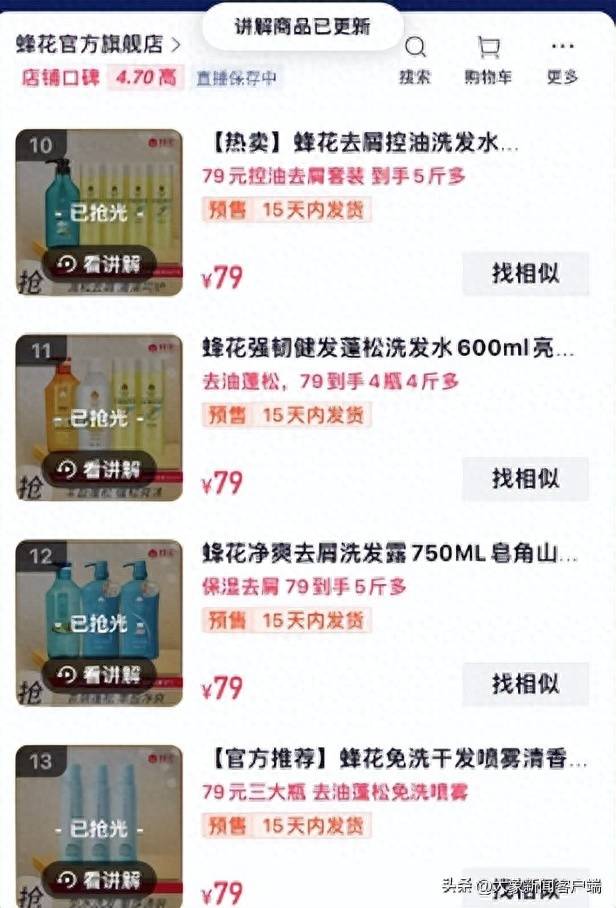Open product 蜂花强韧健发蓬松洗发水 600ml
This screenshot has width=616, height=908.
pos(388,351)
